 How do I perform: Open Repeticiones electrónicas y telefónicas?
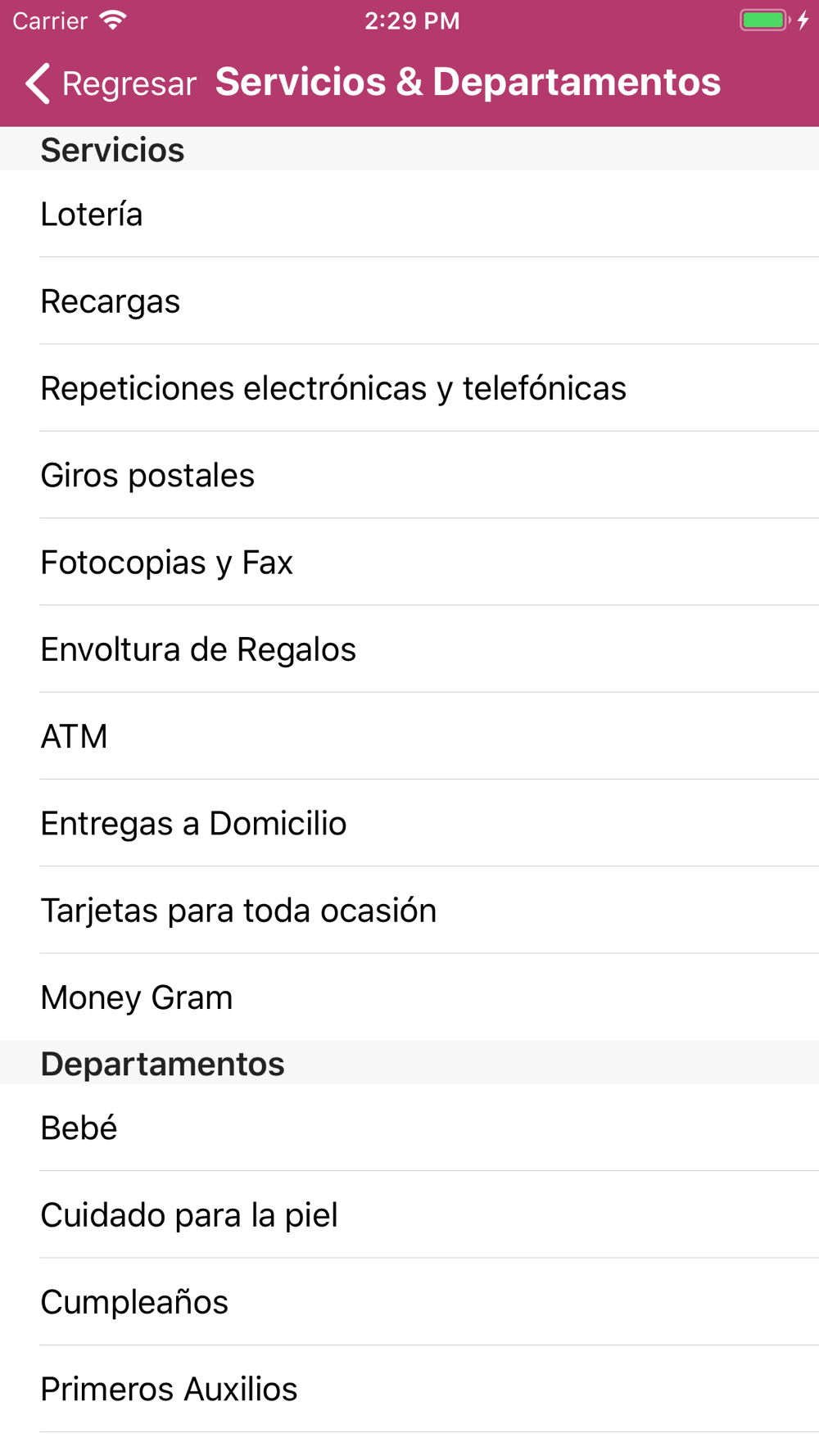pos(409,388)
